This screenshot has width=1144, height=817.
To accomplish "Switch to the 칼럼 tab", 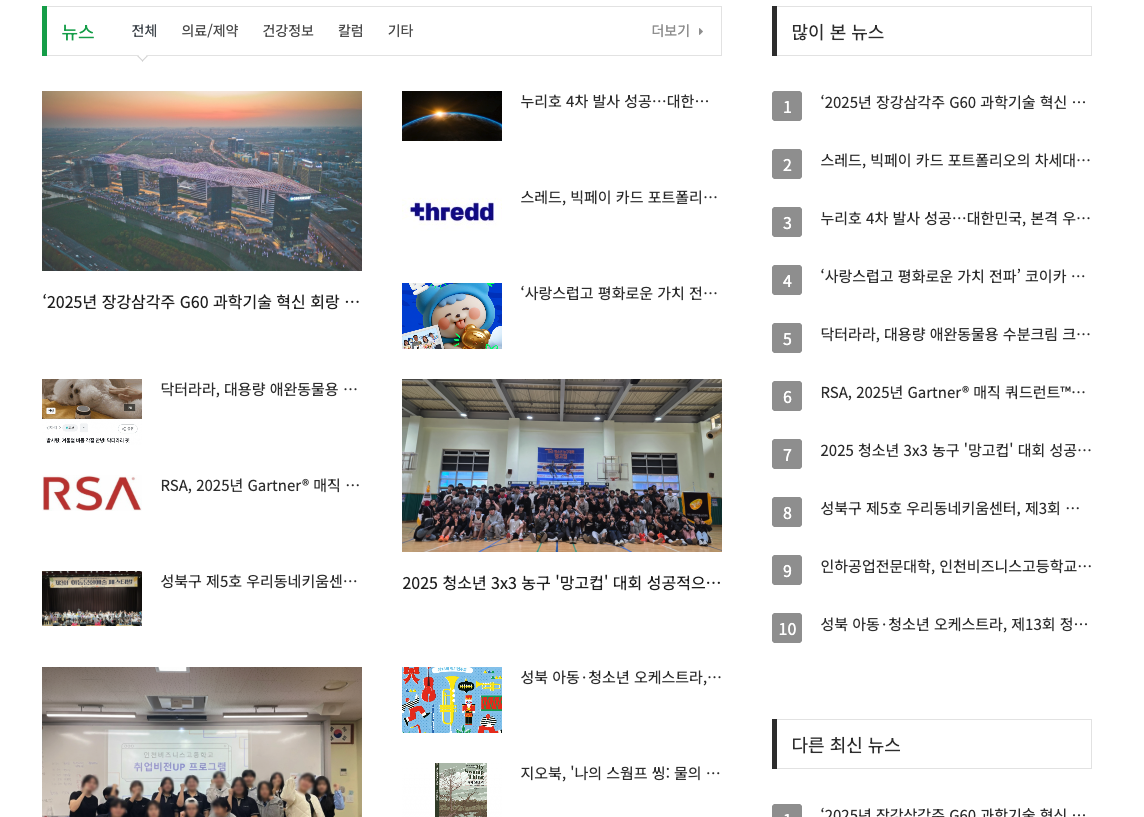I will pos(351,30).
